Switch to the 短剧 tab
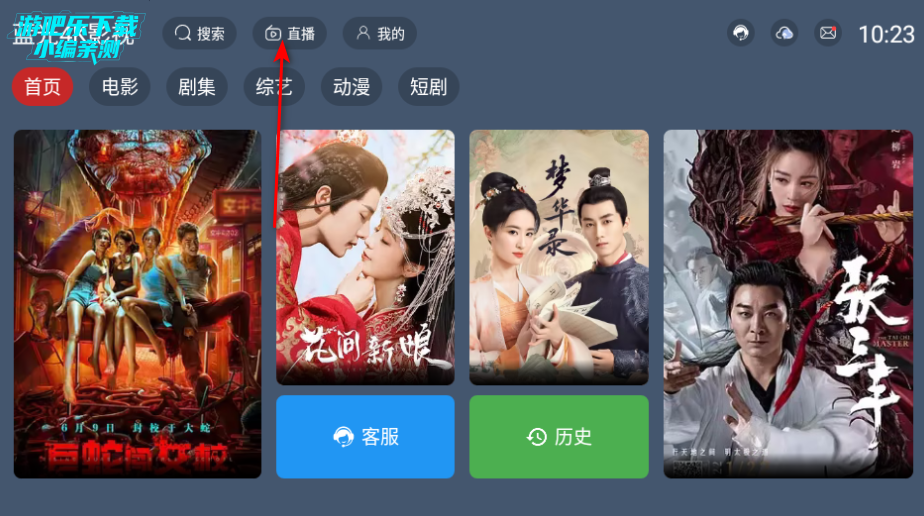 (428, 87)
